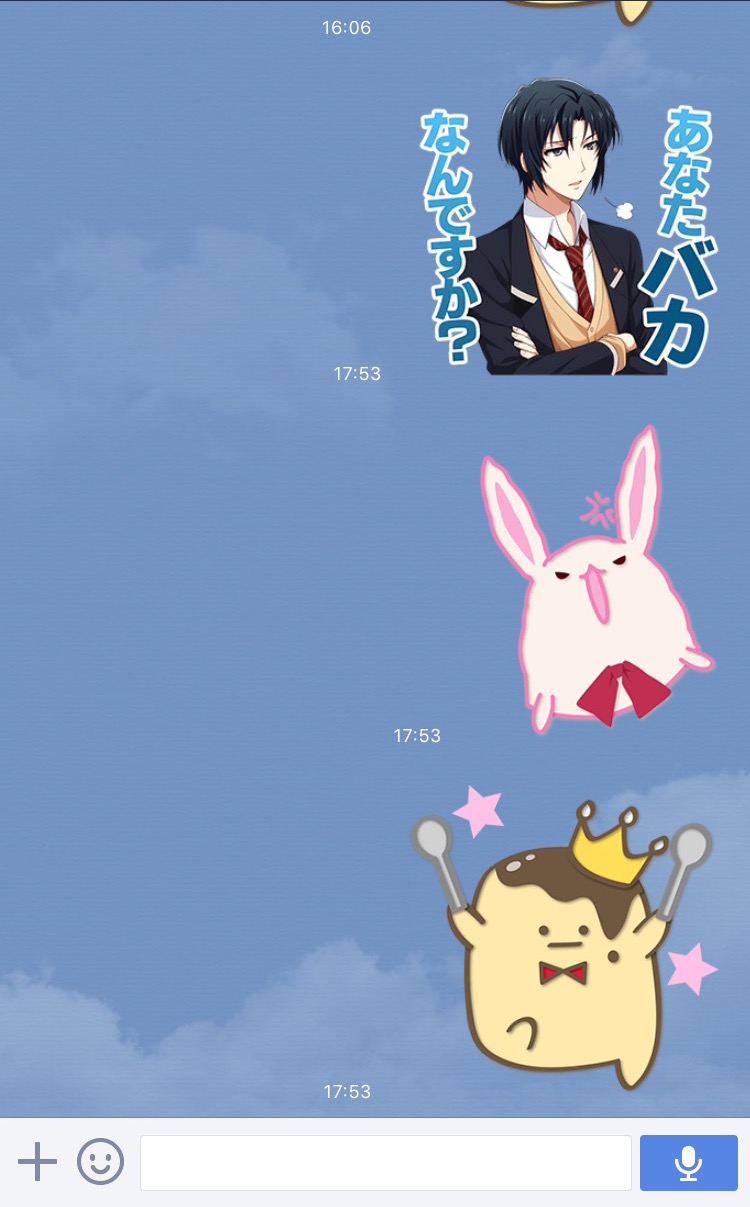
Task: Record a voice message with microphone
Action: click(x=688, y=1163)
